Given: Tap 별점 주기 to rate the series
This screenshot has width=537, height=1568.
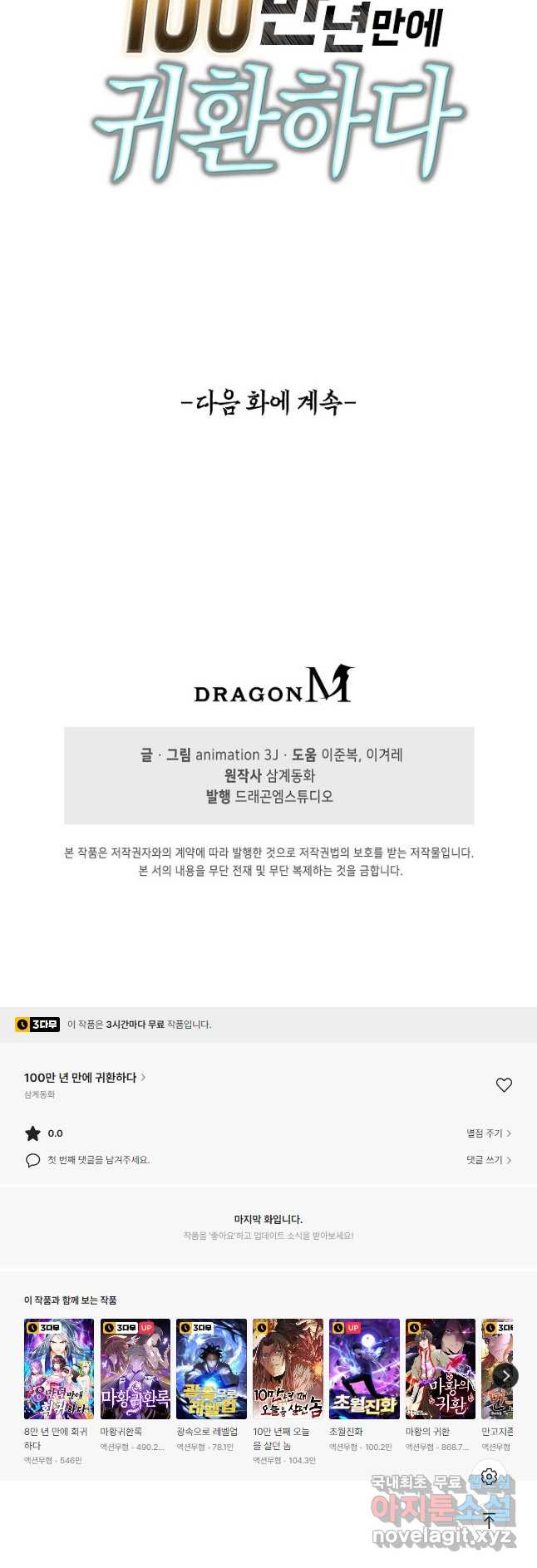Looking at the screenshot, I should (x=488, y=1133).
